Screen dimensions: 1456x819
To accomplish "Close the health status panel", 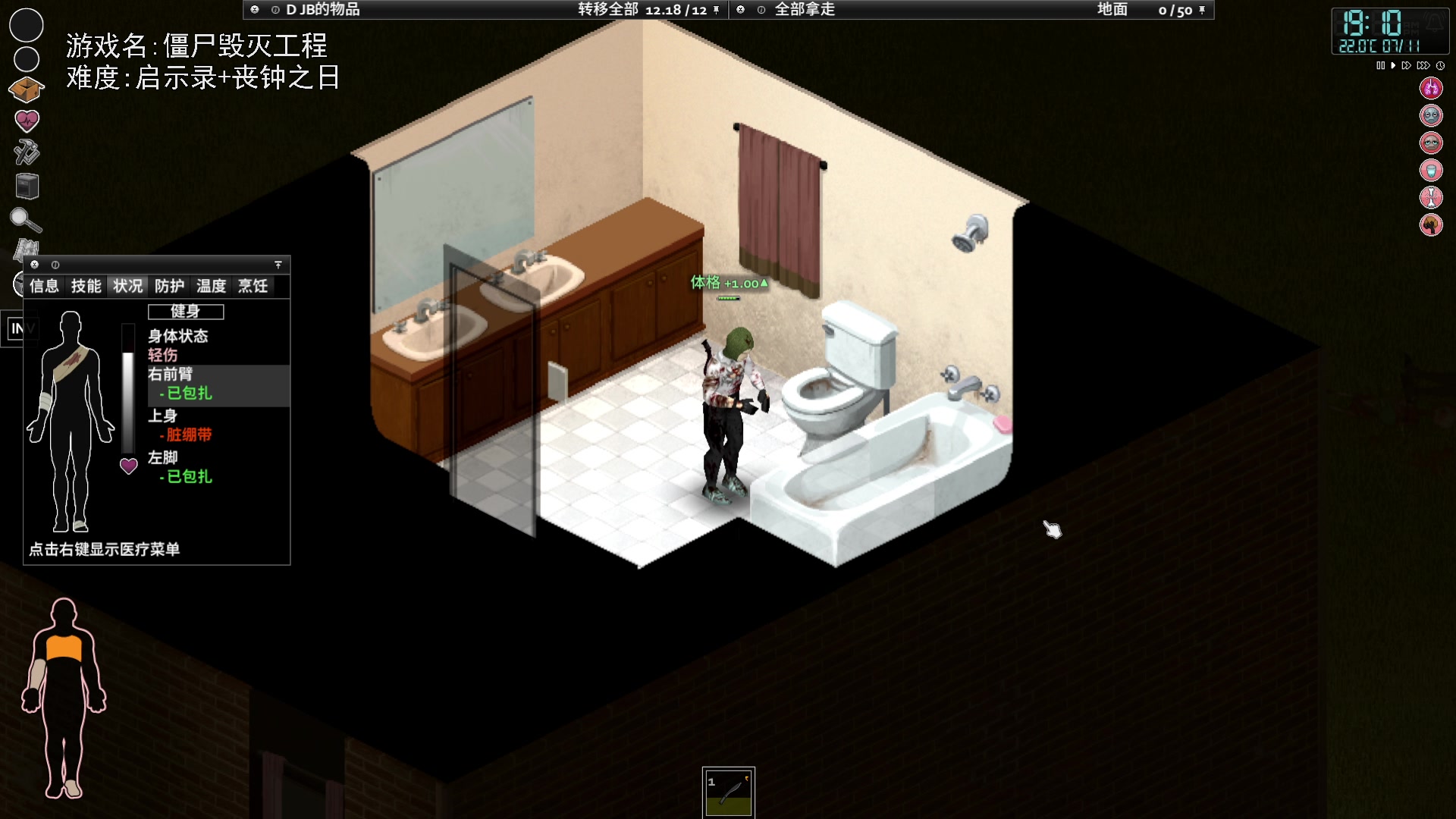I will click(x=34, y=265).
